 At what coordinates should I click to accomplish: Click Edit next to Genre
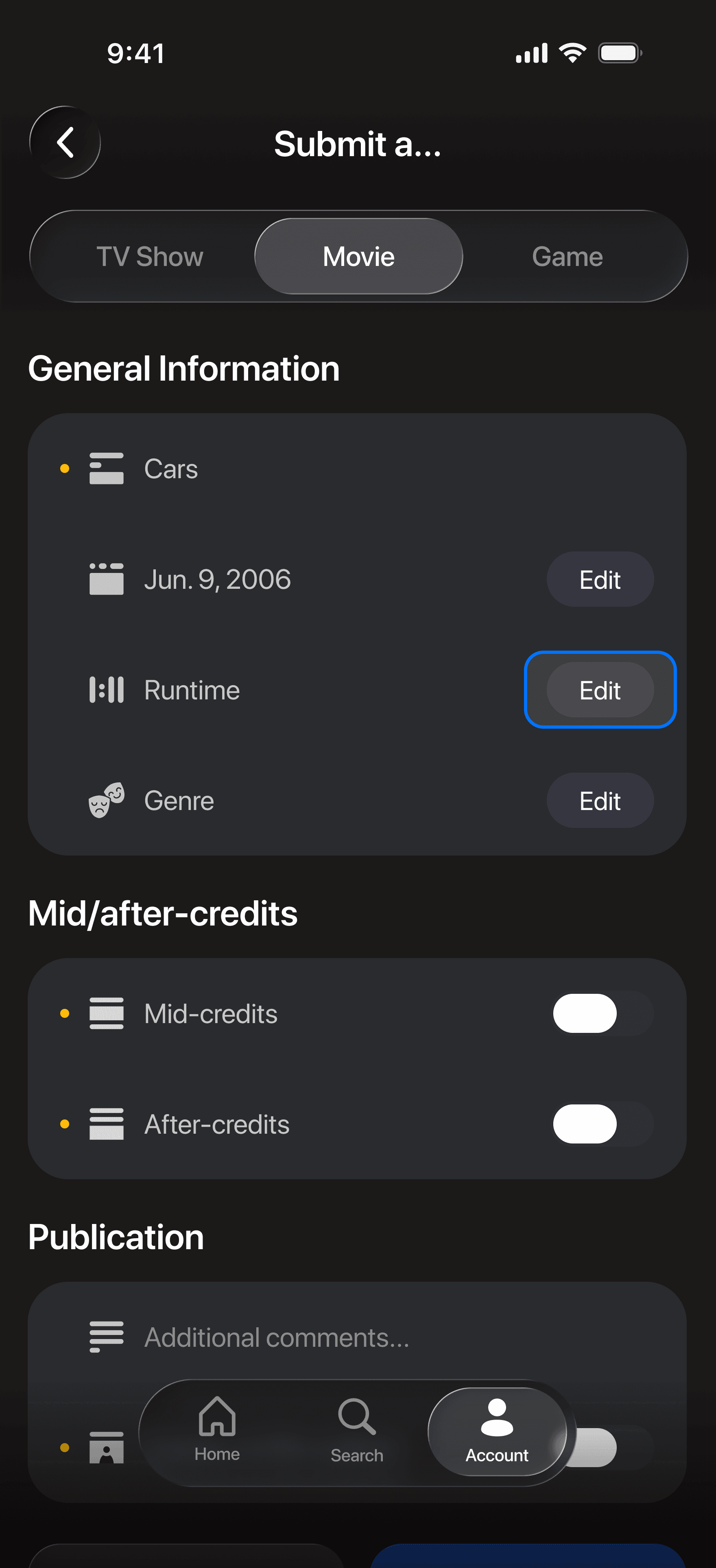click(x=600, y=800)
